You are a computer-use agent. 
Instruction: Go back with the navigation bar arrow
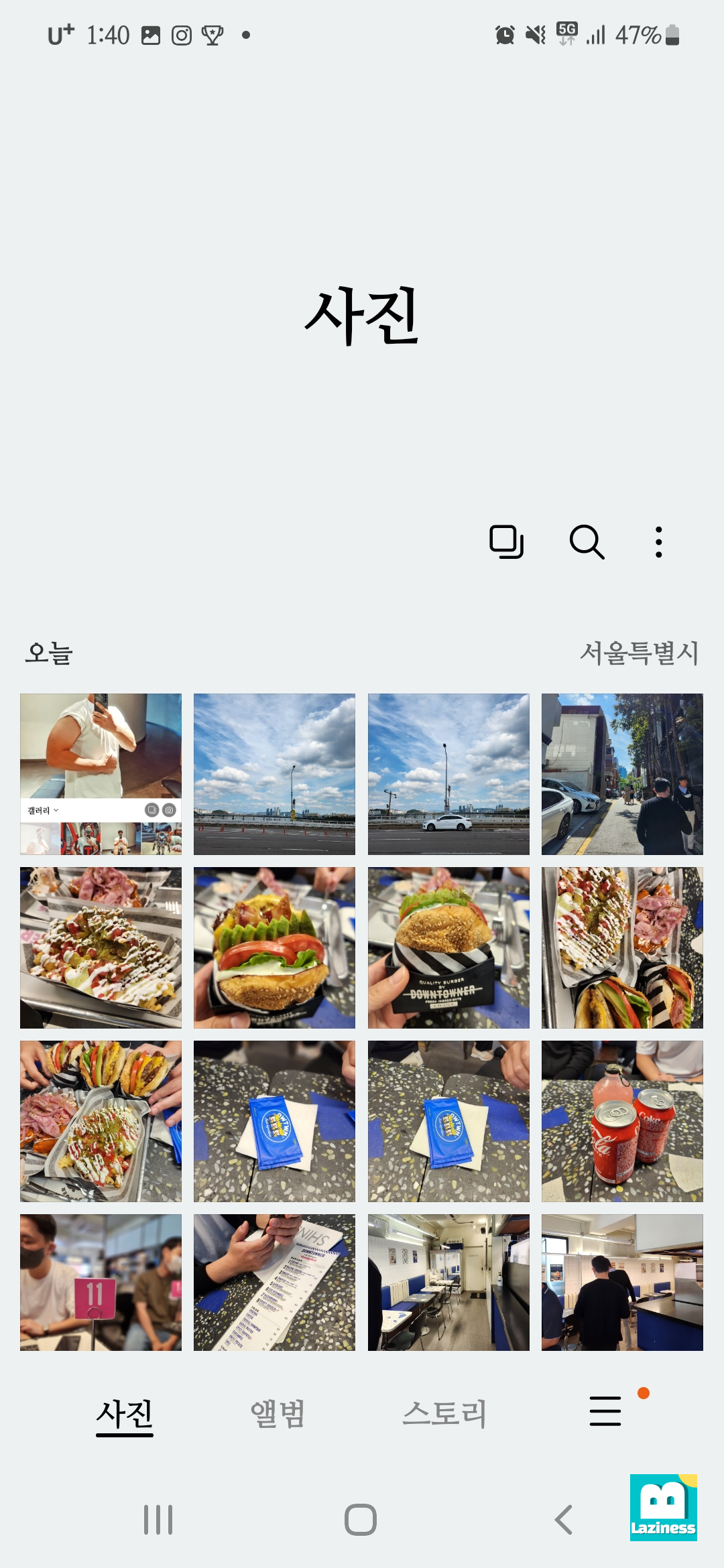(564, 1519)
